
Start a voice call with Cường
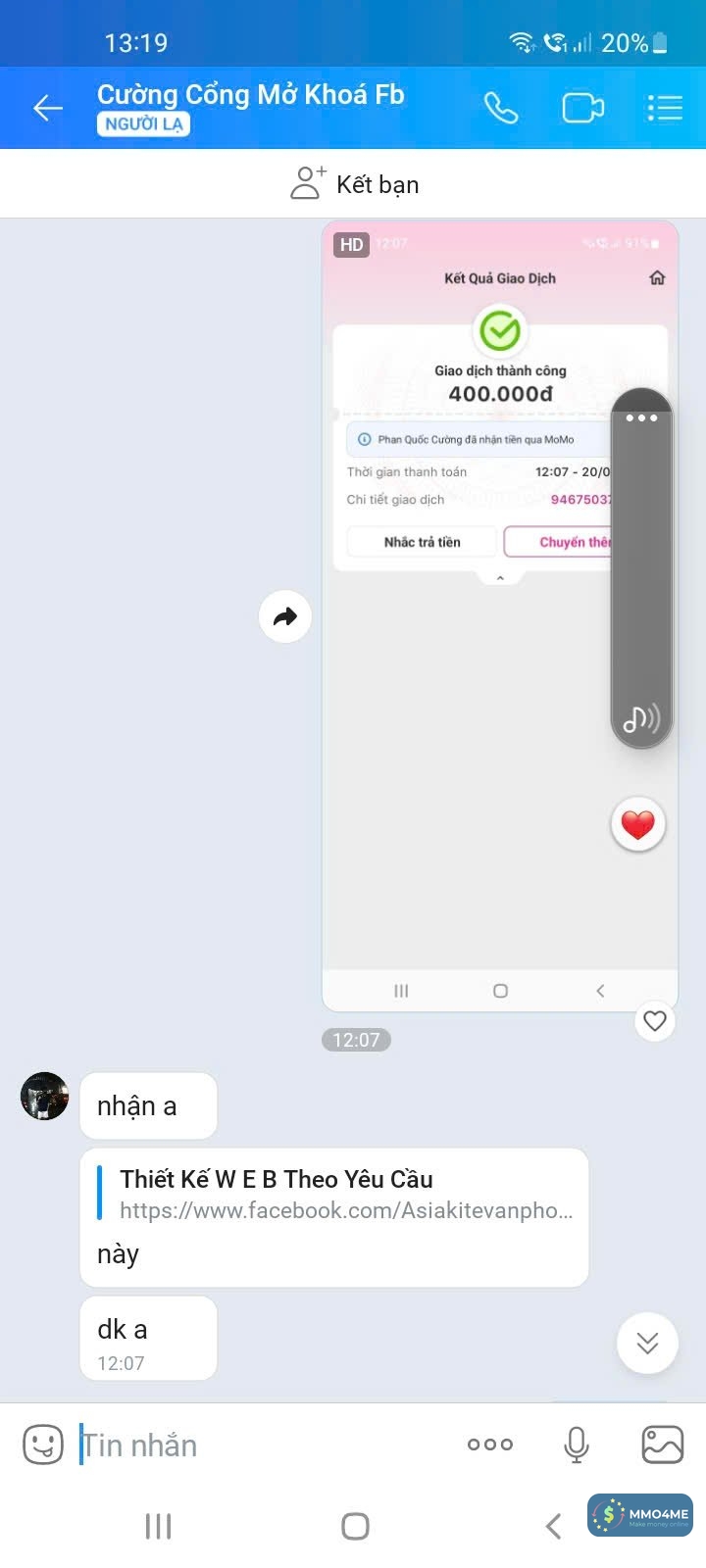(x=501, y=108)
